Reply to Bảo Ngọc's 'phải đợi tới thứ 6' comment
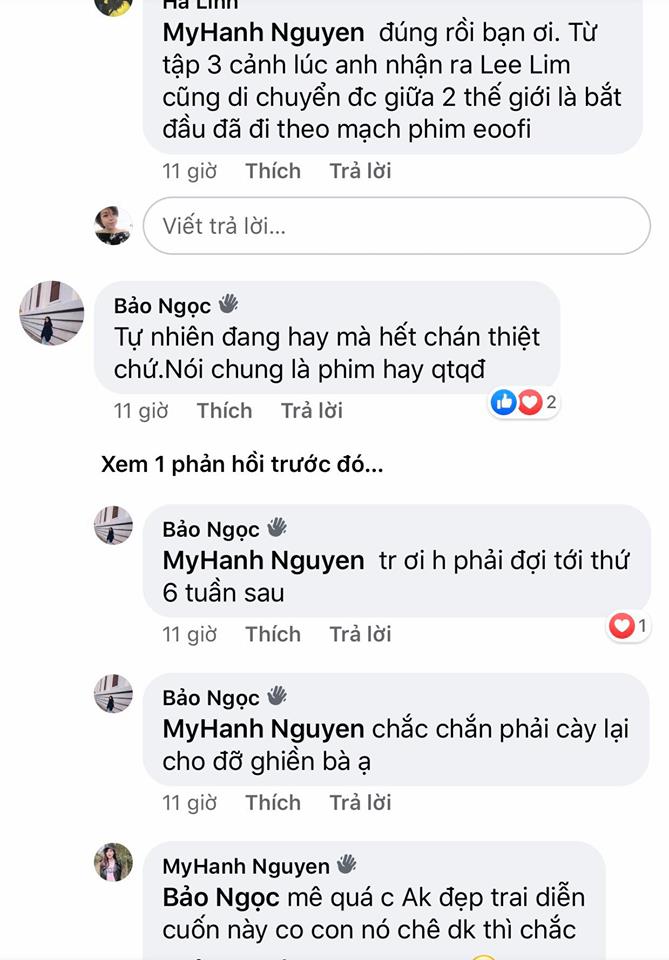Screen dimensions: 669x960 tap(360, 634)
